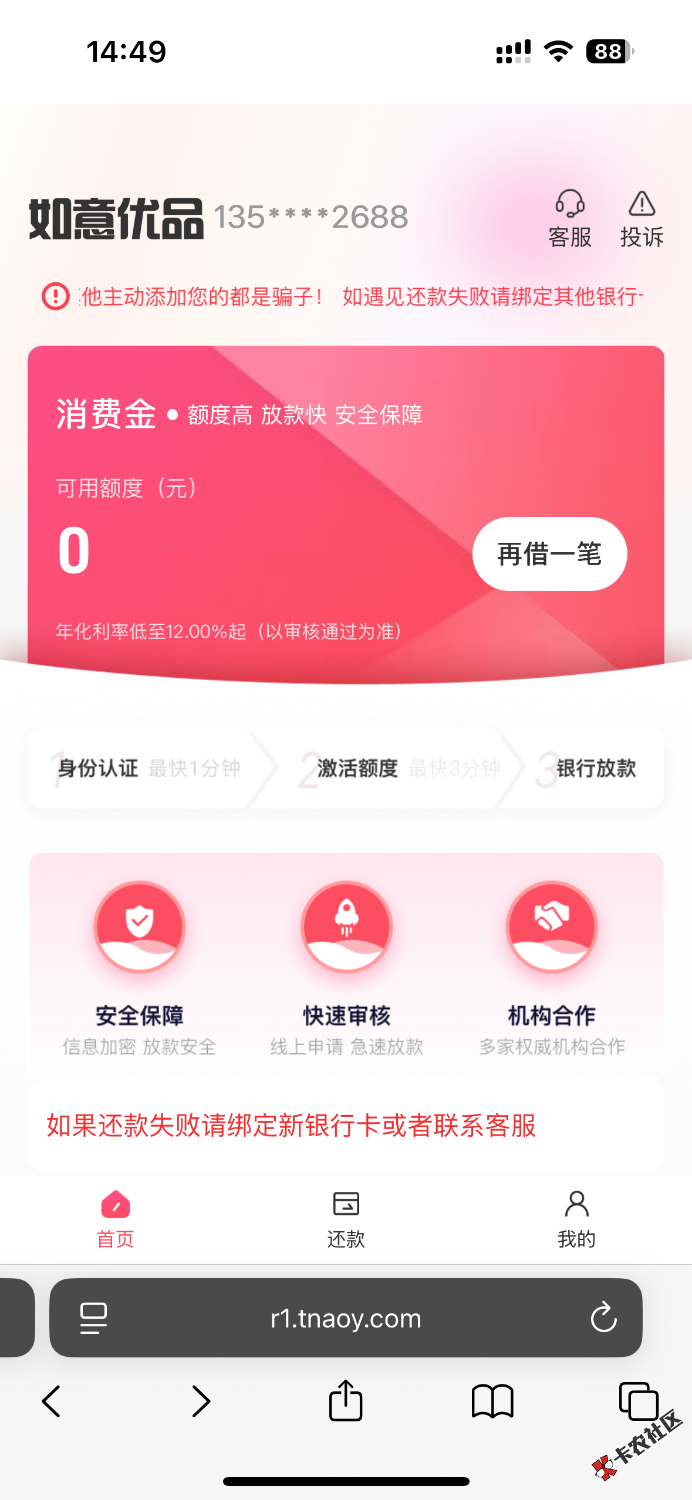692x1500 pixels.
Task: Open the 投诉 complaint page
Action: 641,218
